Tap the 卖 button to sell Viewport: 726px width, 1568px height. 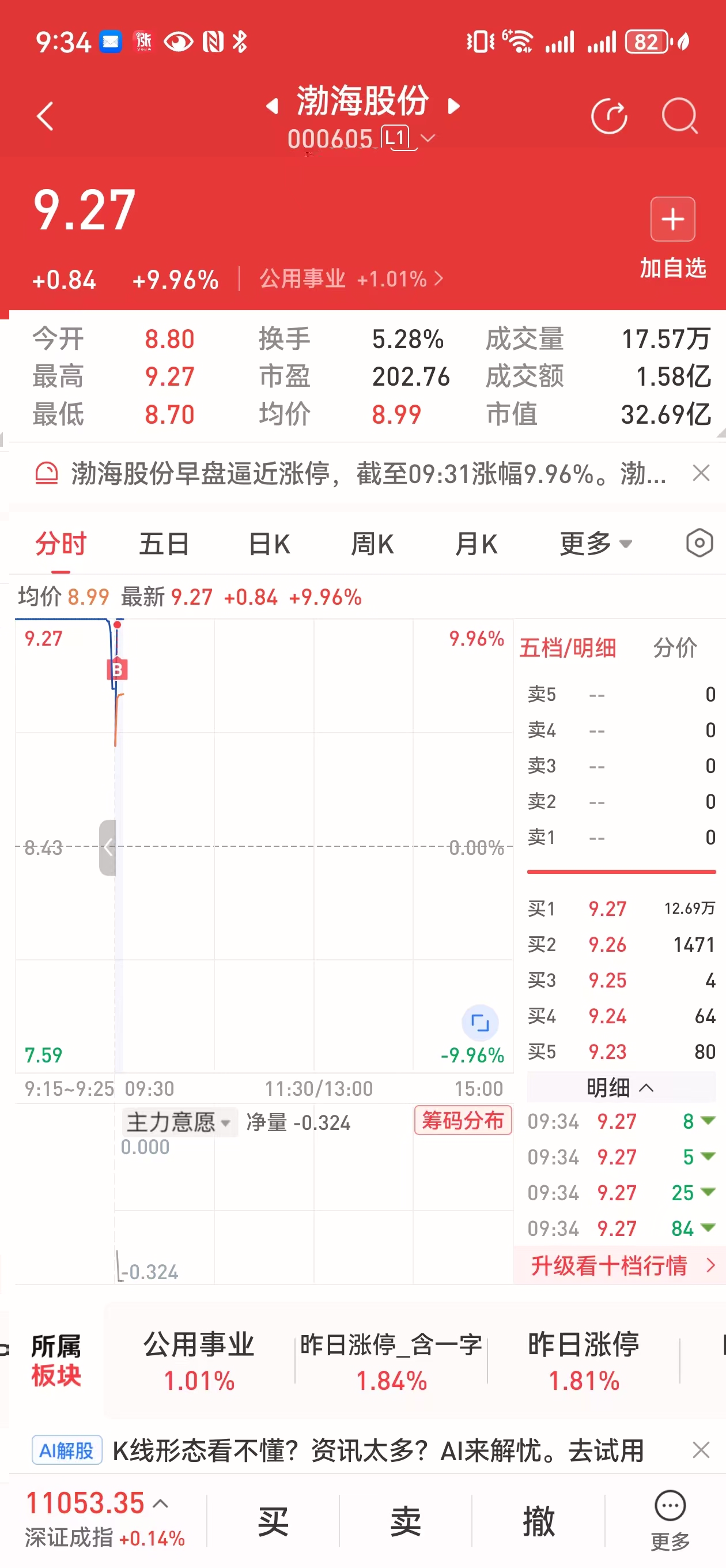tap(405, 1521)
